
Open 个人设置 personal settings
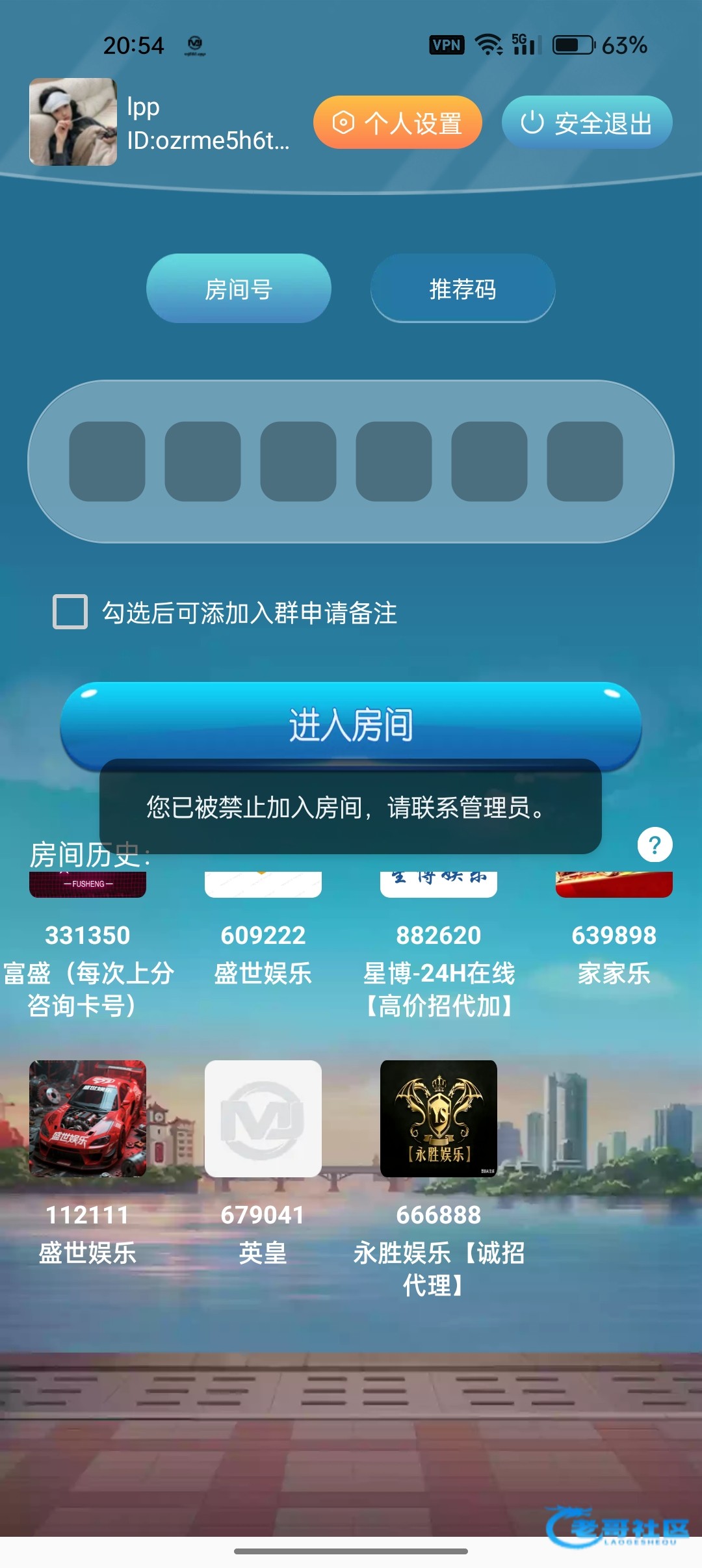pyautogui.click(x=397, y=122)
